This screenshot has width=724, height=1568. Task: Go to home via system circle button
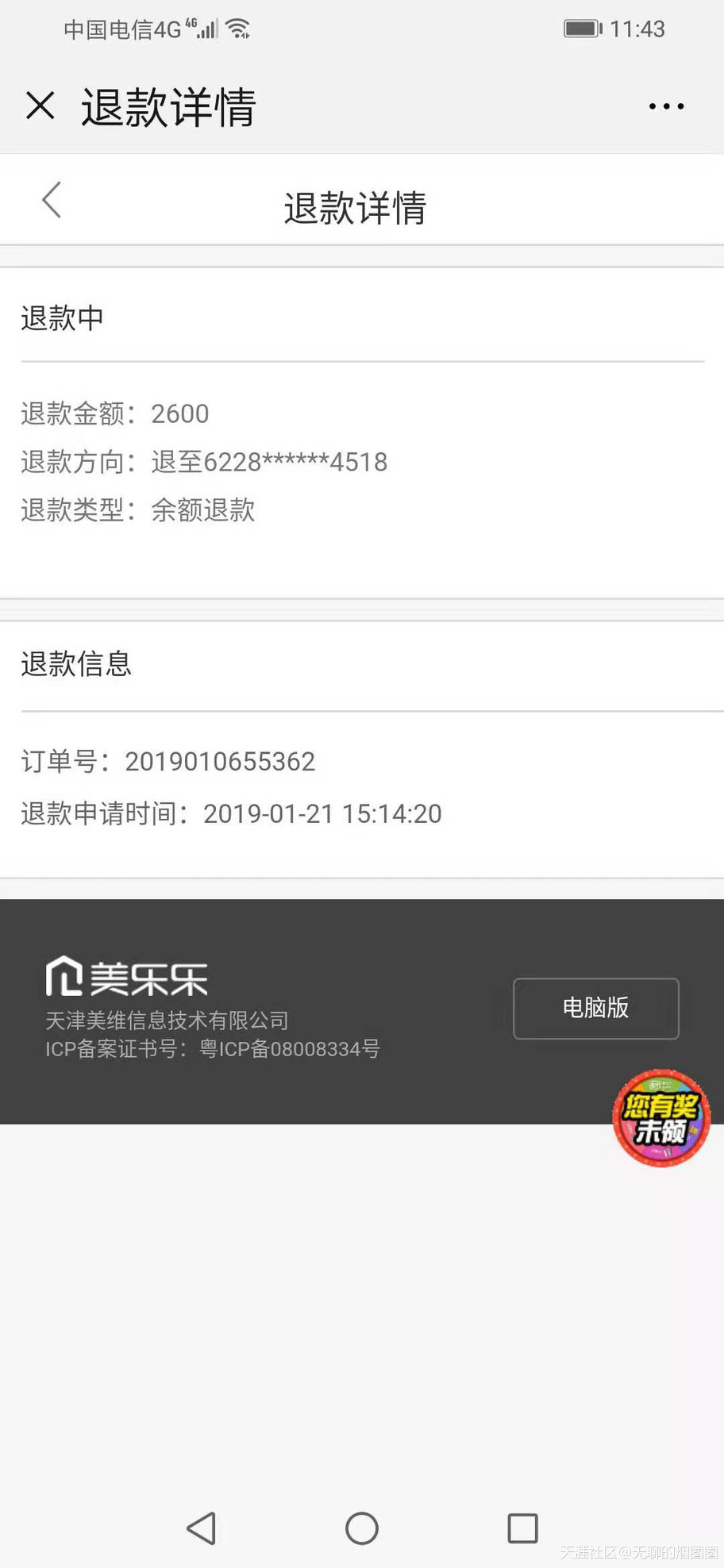[x=362, y=1528]
